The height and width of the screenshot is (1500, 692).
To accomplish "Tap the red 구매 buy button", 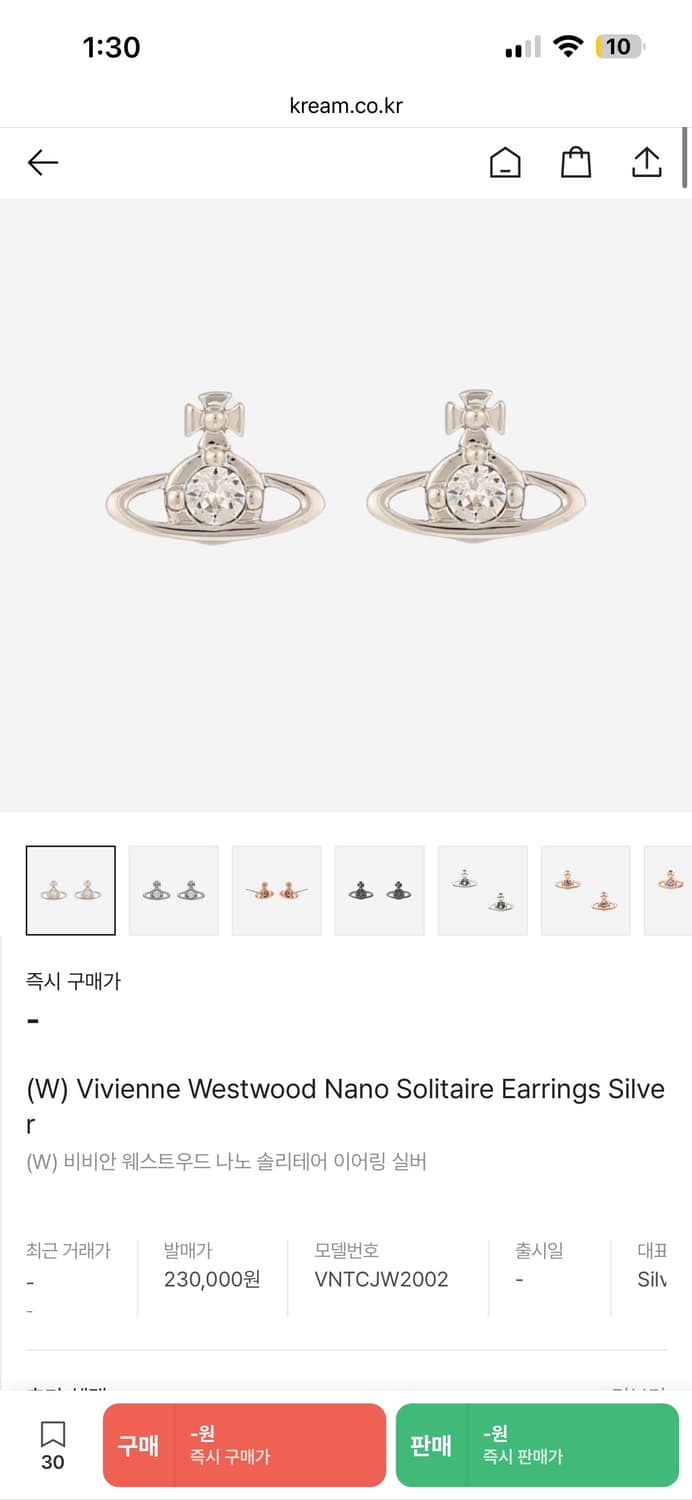I will (244, 1445).
